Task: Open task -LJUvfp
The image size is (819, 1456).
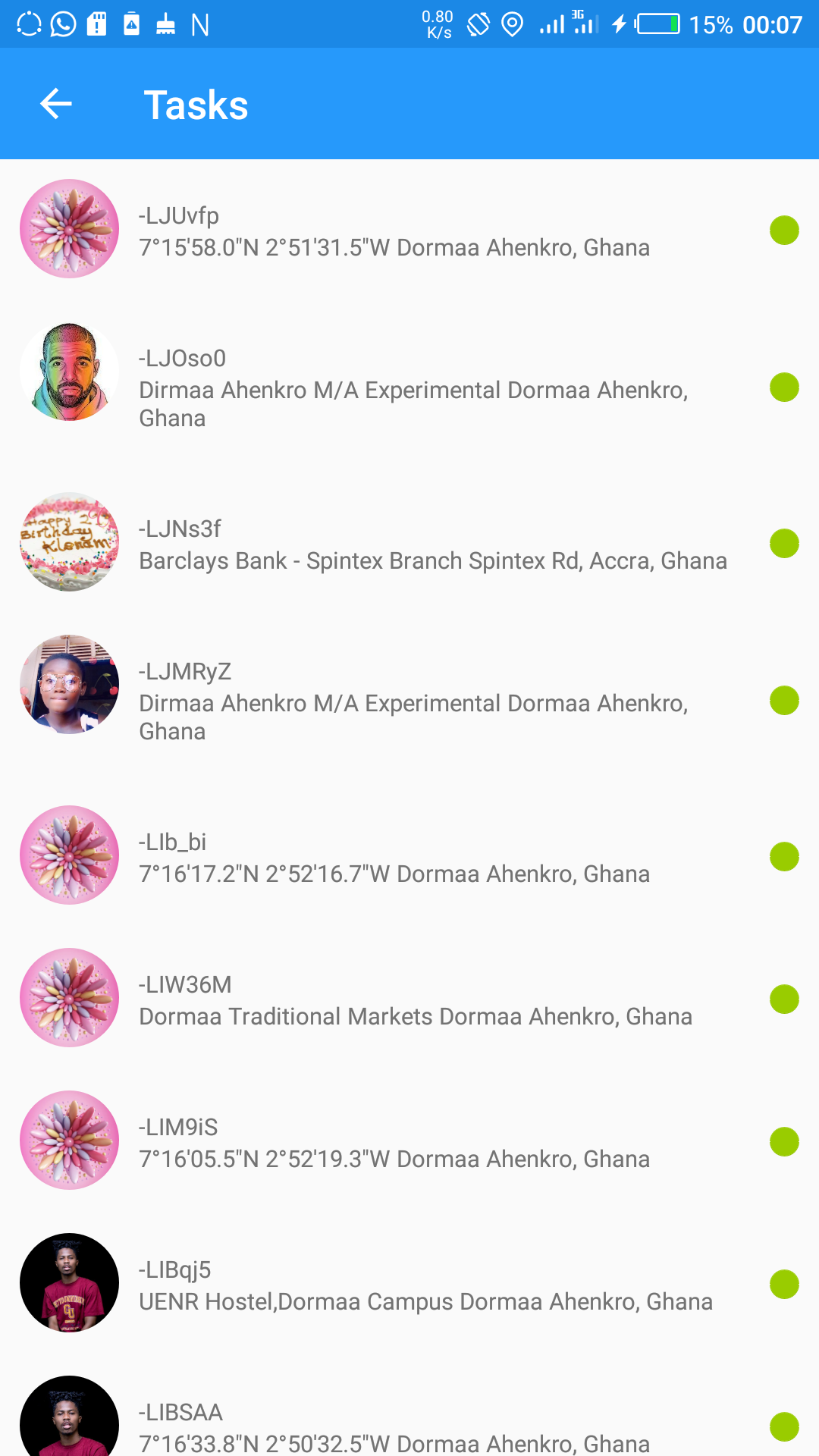Action: pyautogui.click(x=409, y=231)
